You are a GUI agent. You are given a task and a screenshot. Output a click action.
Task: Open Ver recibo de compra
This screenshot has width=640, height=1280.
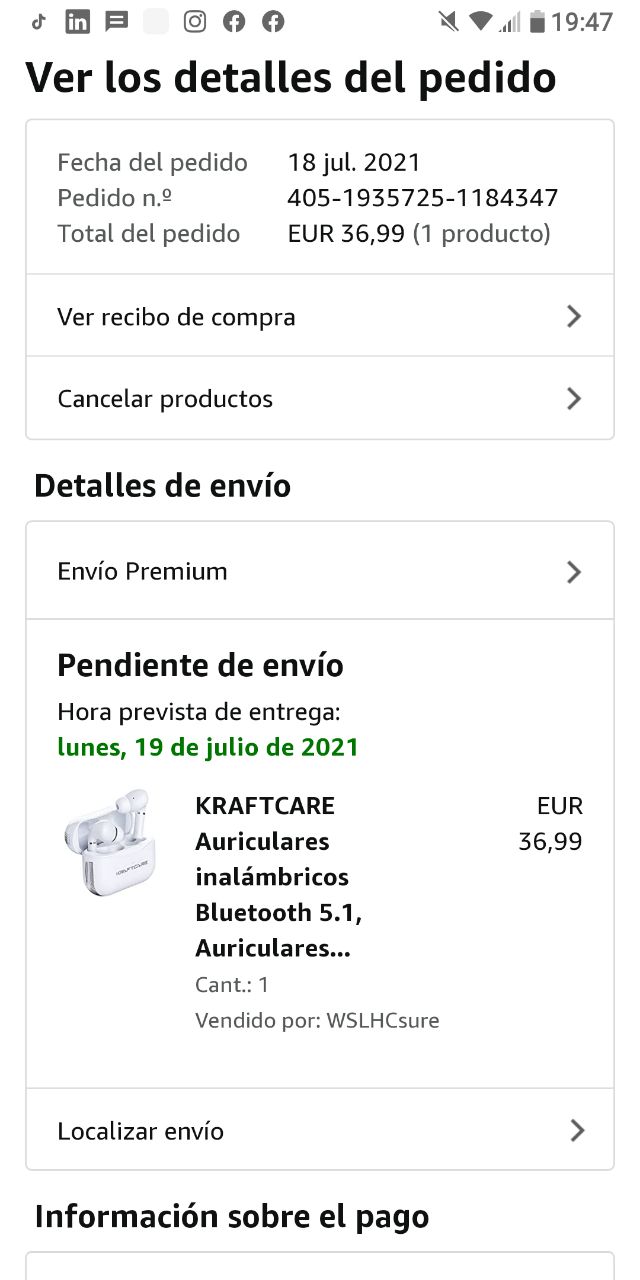pos(319,317)
